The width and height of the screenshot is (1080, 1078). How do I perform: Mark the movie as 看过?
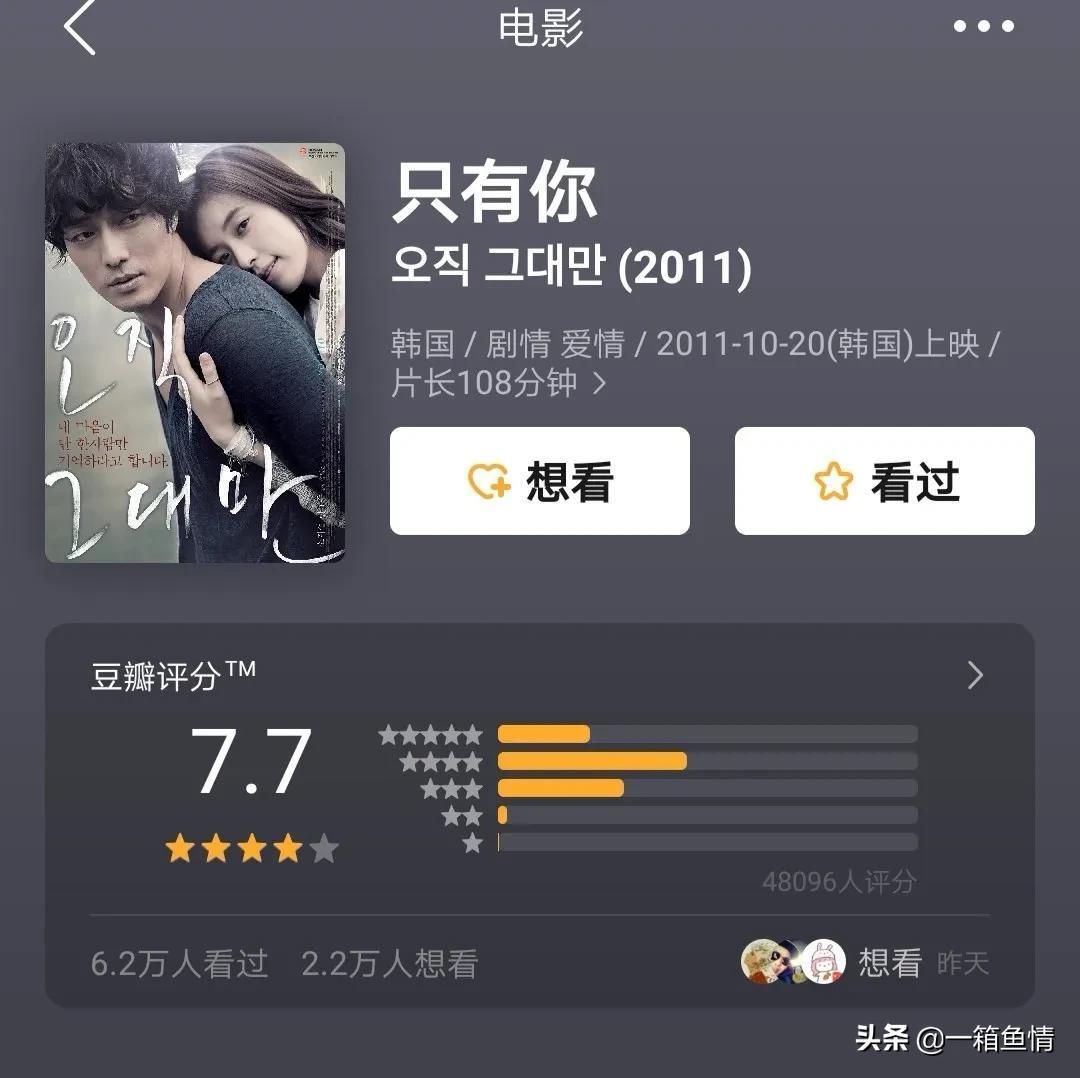point(884,481)
